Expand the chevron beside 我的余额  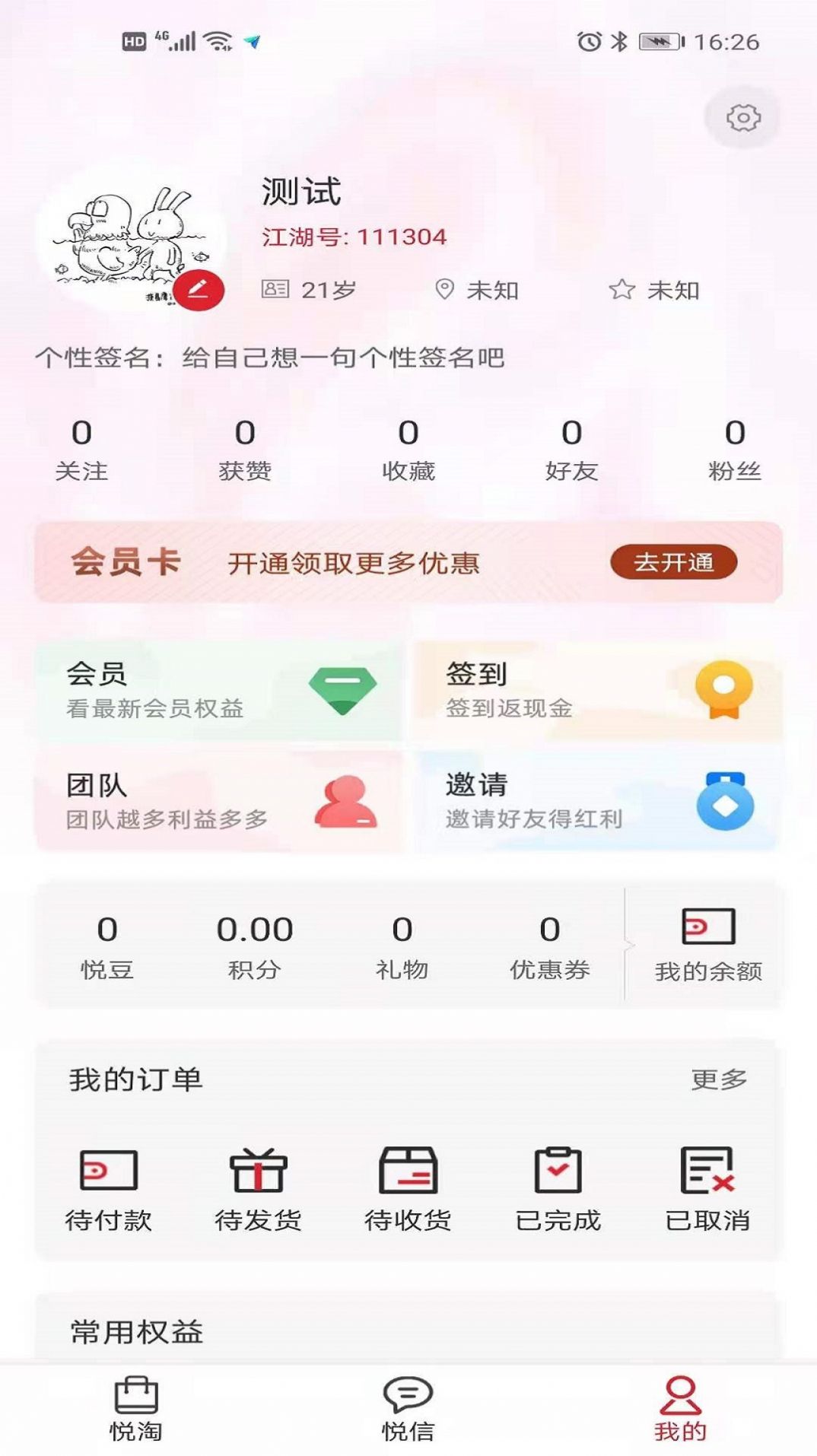point(628,943)
